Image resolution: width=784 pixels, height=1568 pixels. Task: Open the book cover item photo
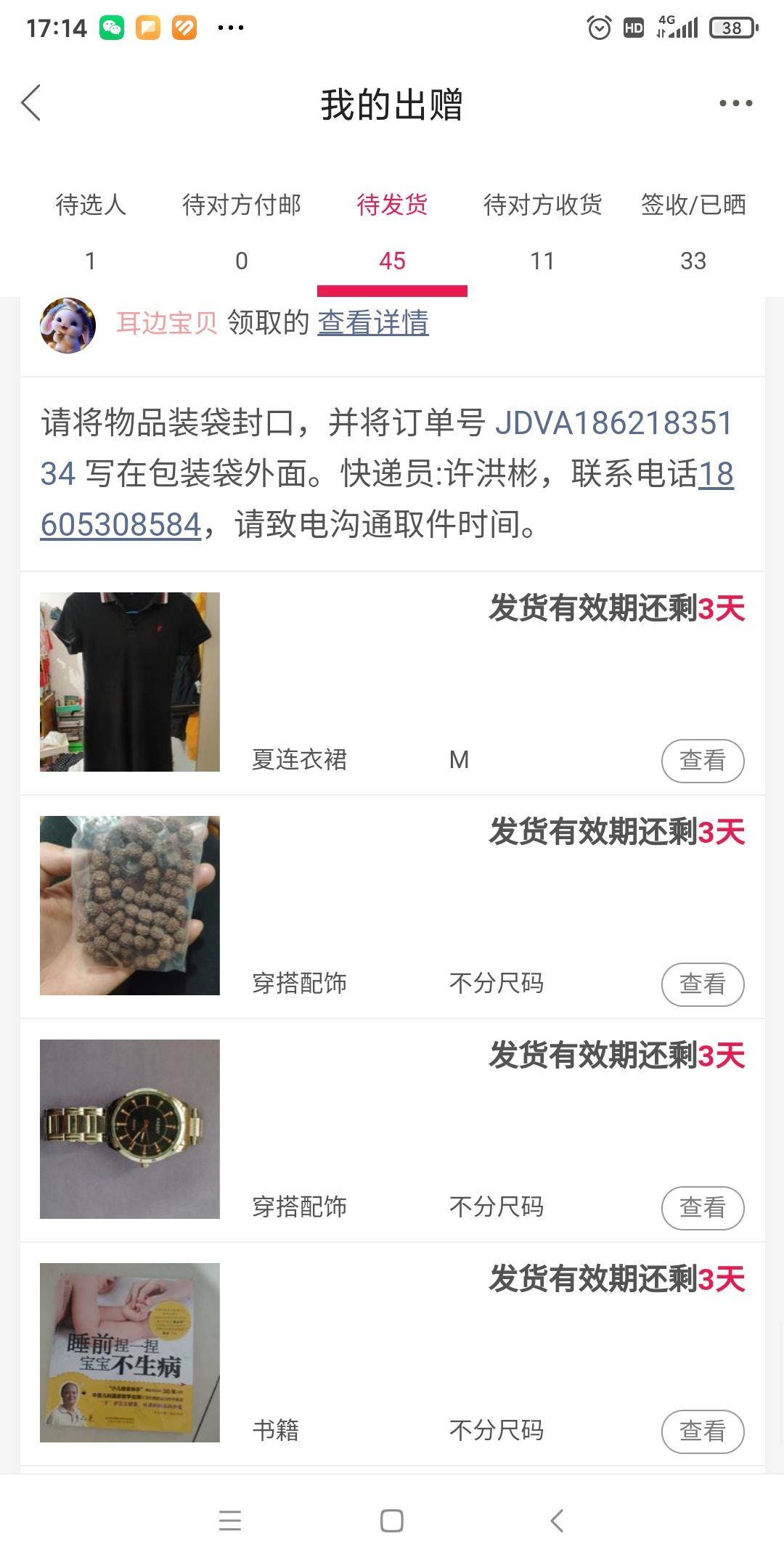(130, 1352)
